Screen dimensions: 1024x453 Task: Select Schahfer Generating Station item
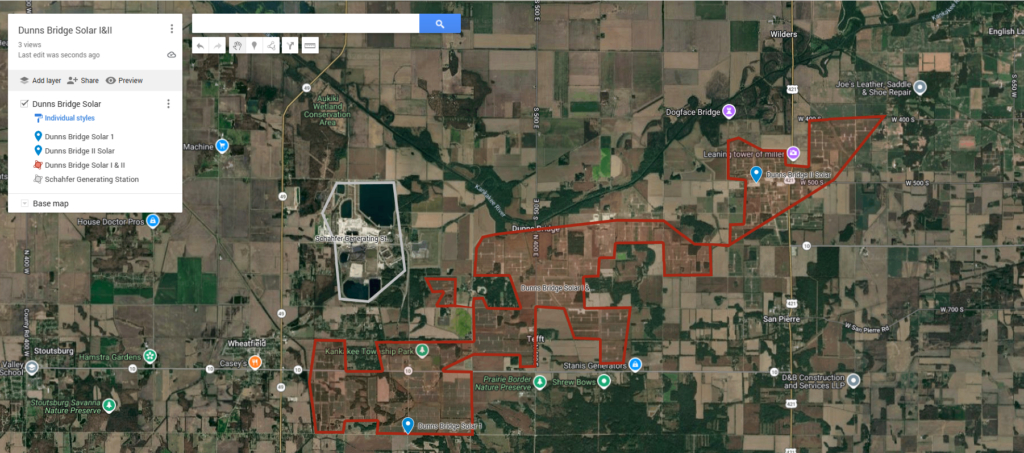[x=91, y=180]
